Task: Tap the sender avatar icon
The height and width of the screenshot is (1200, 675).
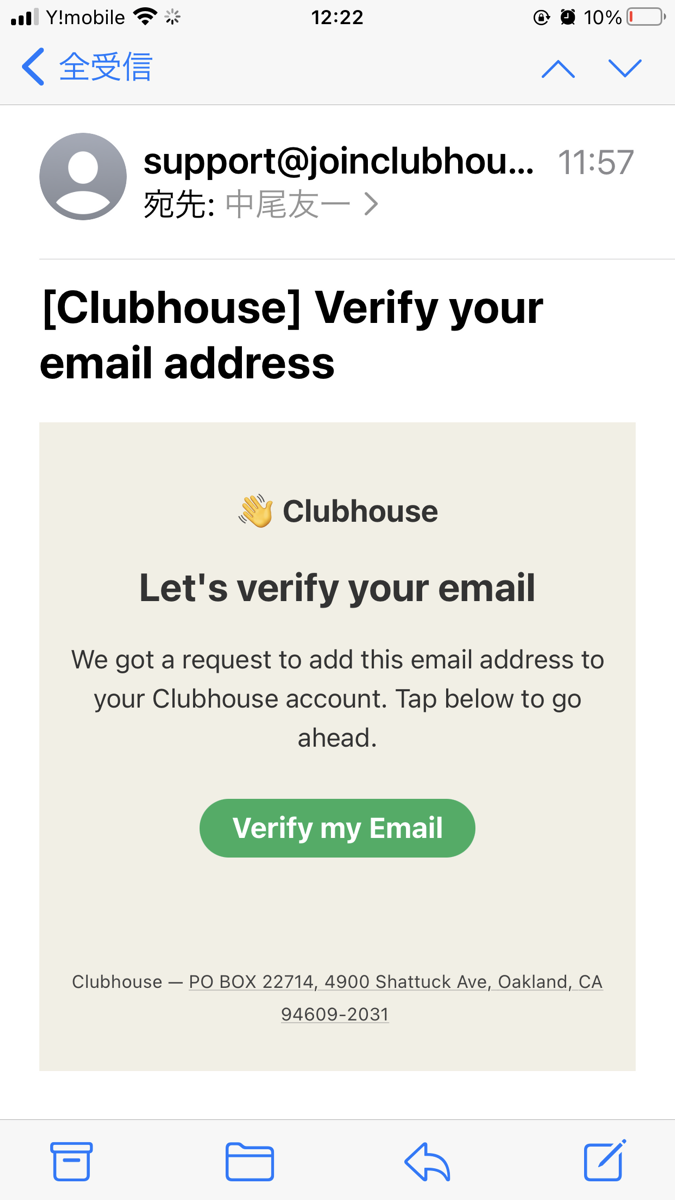Action: coord(83,177)
